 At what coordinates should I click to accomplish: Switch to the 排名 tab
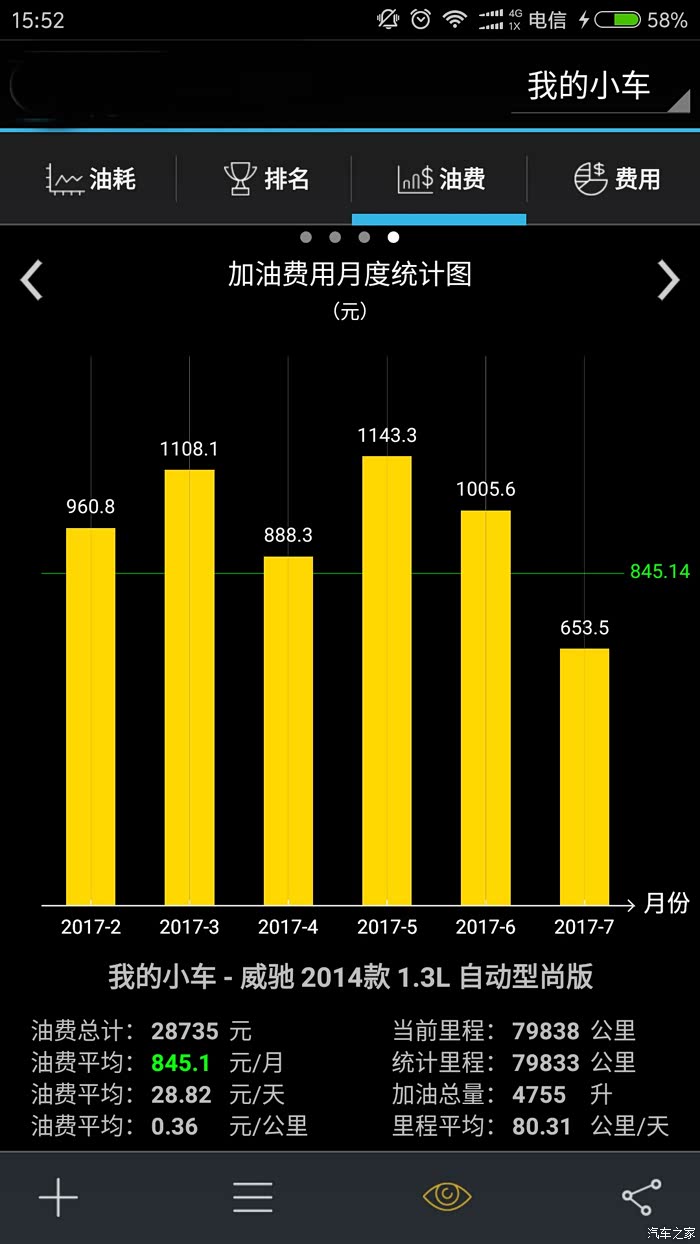click(x=266, y=179)
